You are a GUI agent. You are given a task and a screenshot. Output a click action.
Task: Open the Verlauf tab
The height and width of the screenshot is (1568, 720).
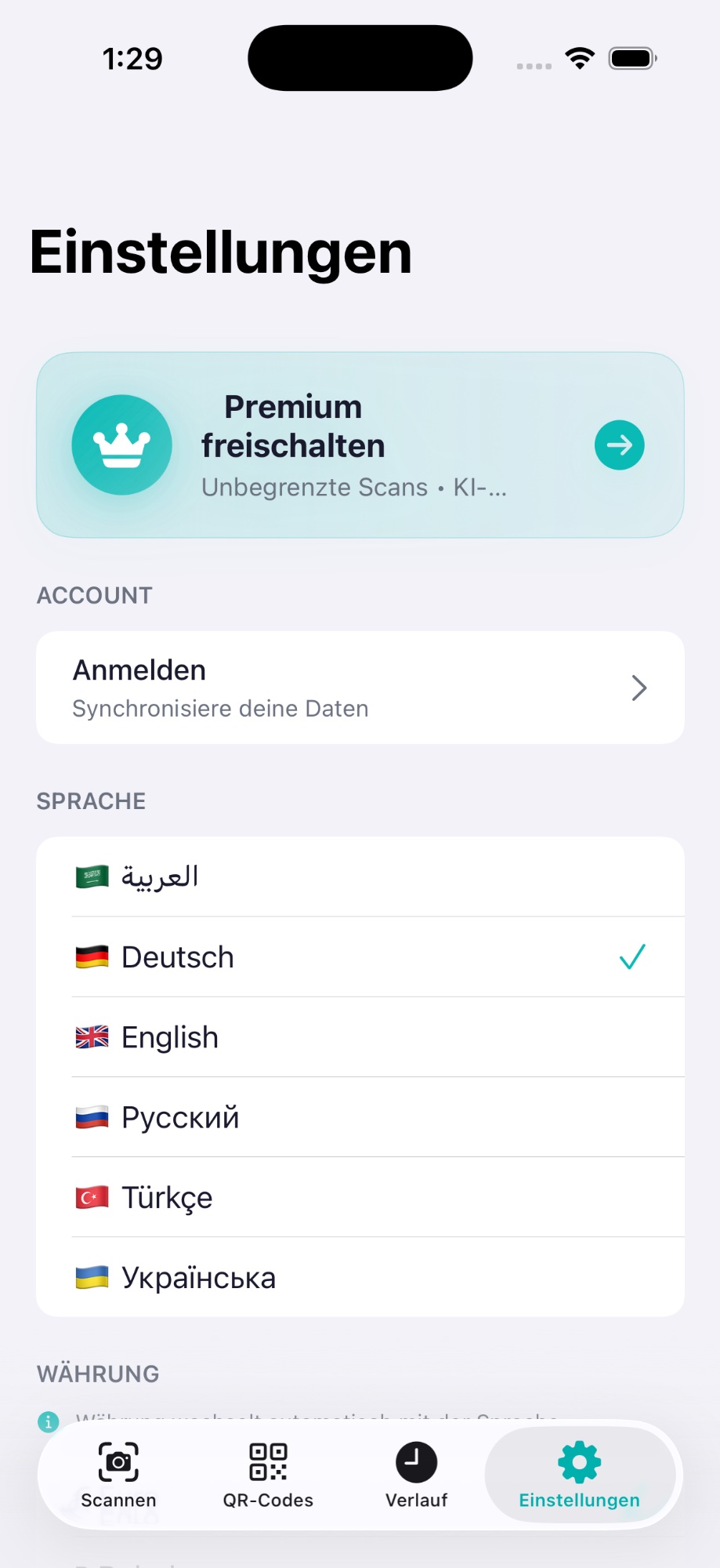coord(416,1475)
